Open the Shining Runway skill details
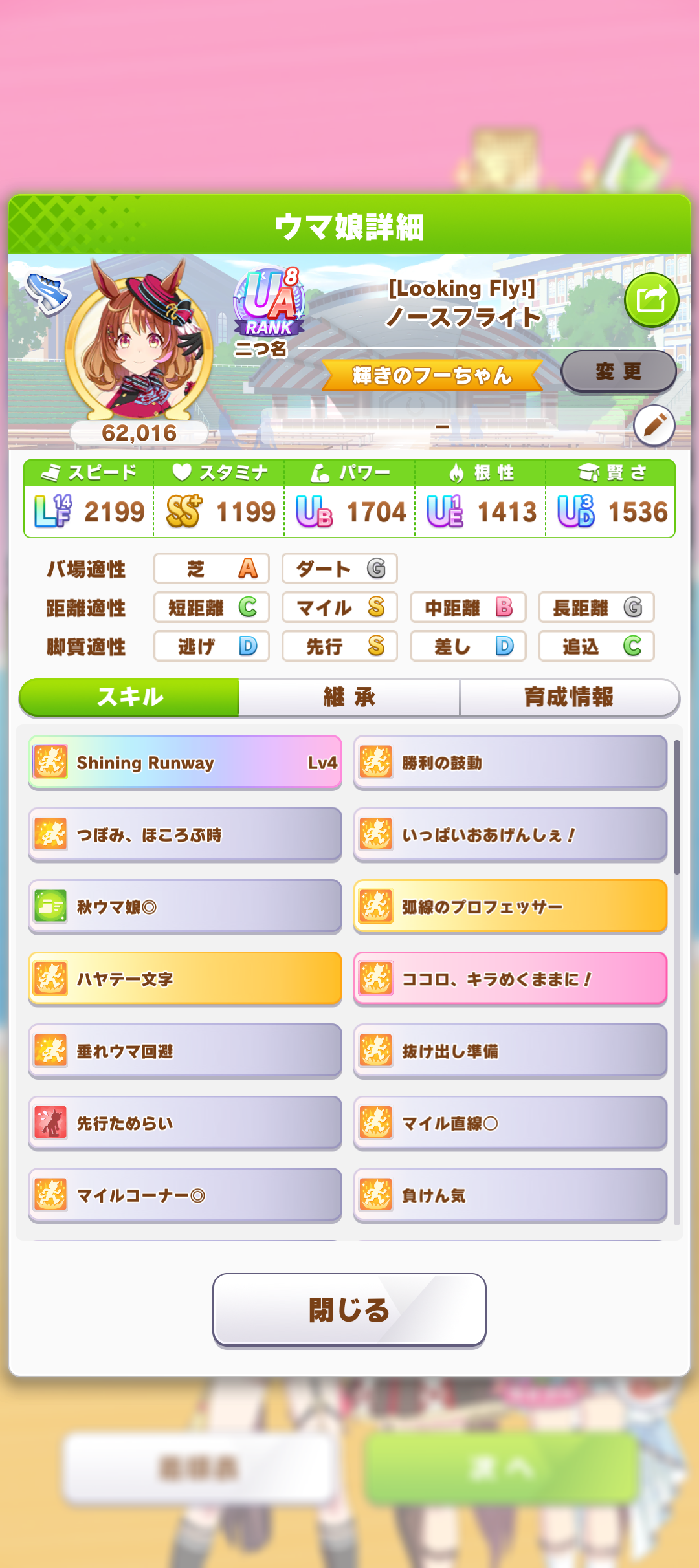This screenshot has width=699, height=1568. (x=185, y=763)
